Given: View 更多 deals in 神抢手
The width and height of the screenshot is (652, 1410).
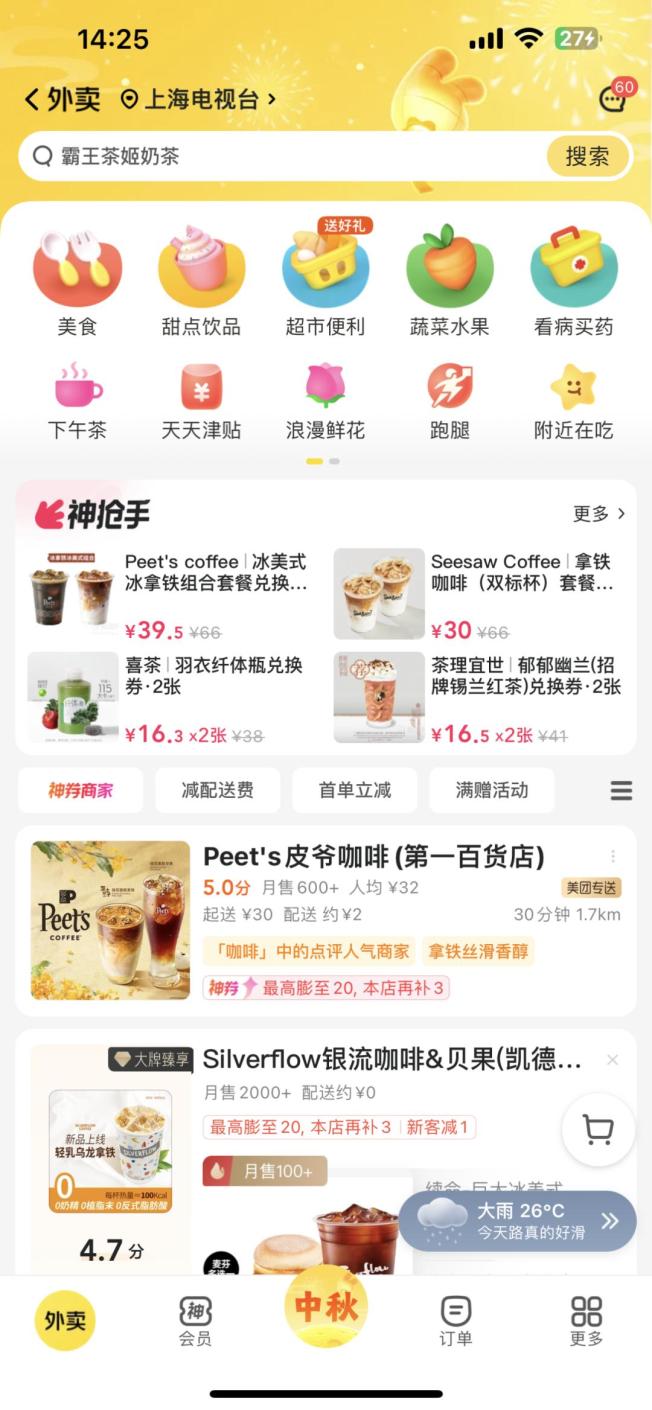Looking at the screenshot, I should [x=599, y=514].
